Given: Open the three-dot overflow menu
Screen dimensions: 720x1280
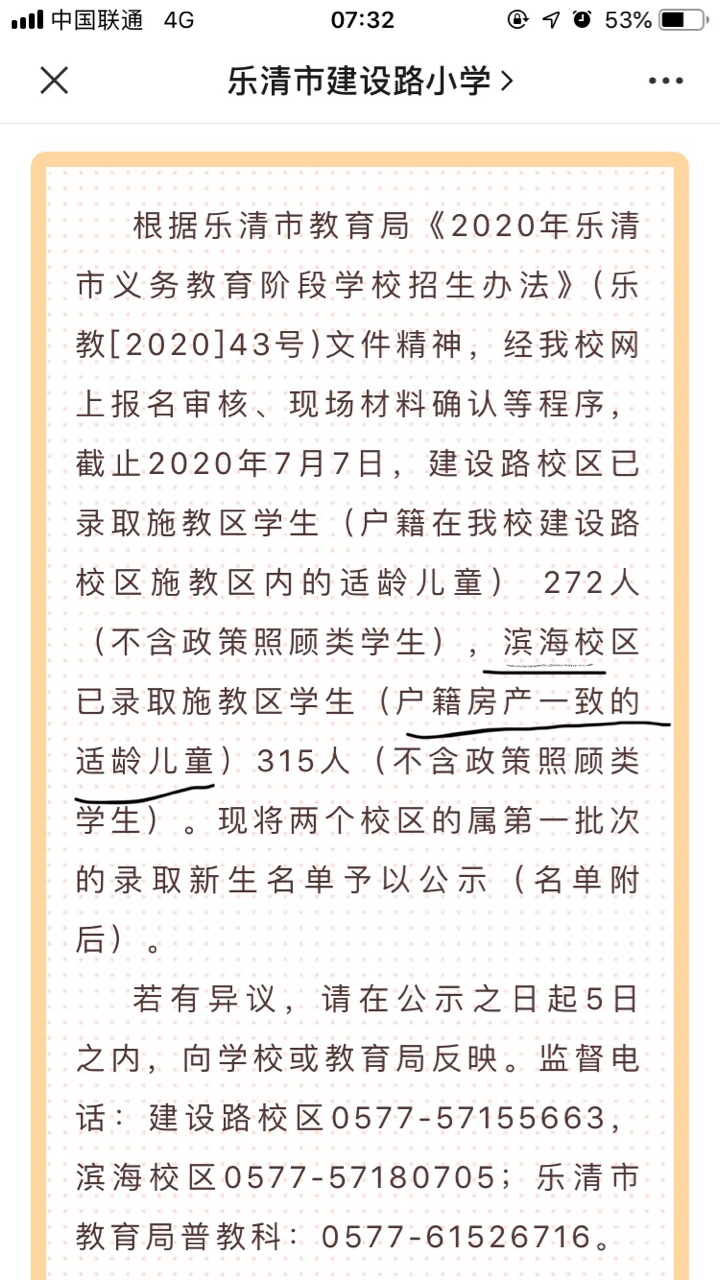Looking at the screenshot, I should click(665, 81).
